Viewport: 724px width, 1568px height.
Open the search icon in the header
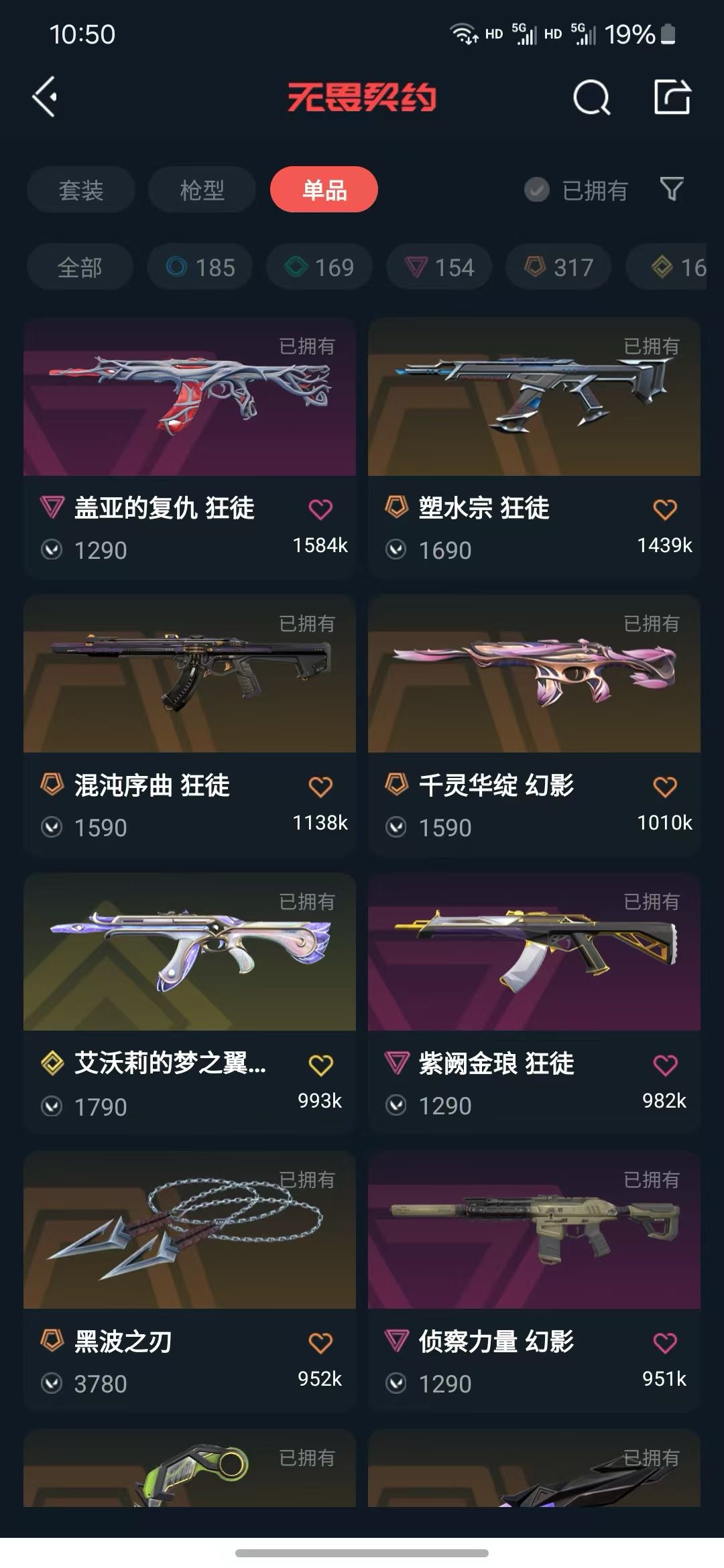592,98
